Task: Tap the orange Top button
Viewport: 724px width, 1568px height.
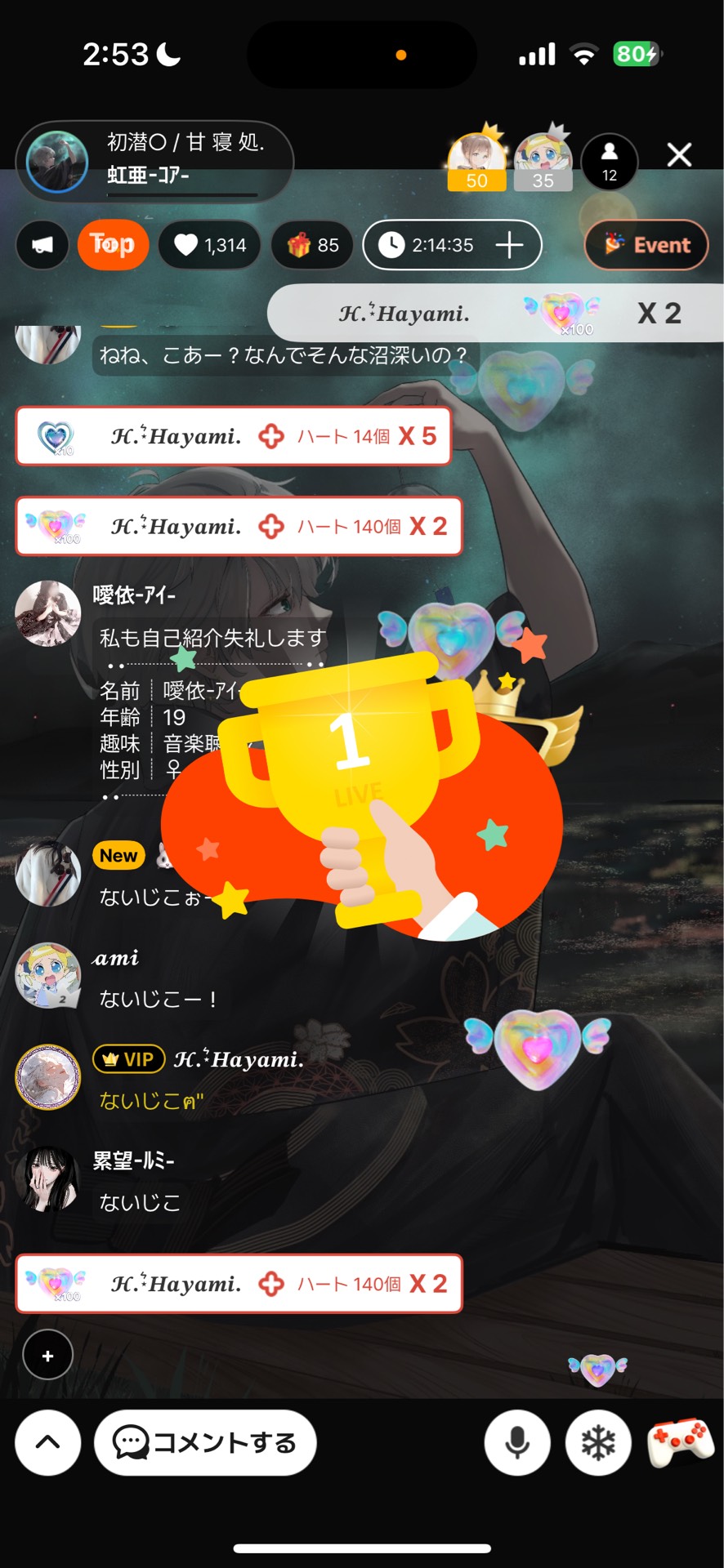Action: (x=113, y=245)
